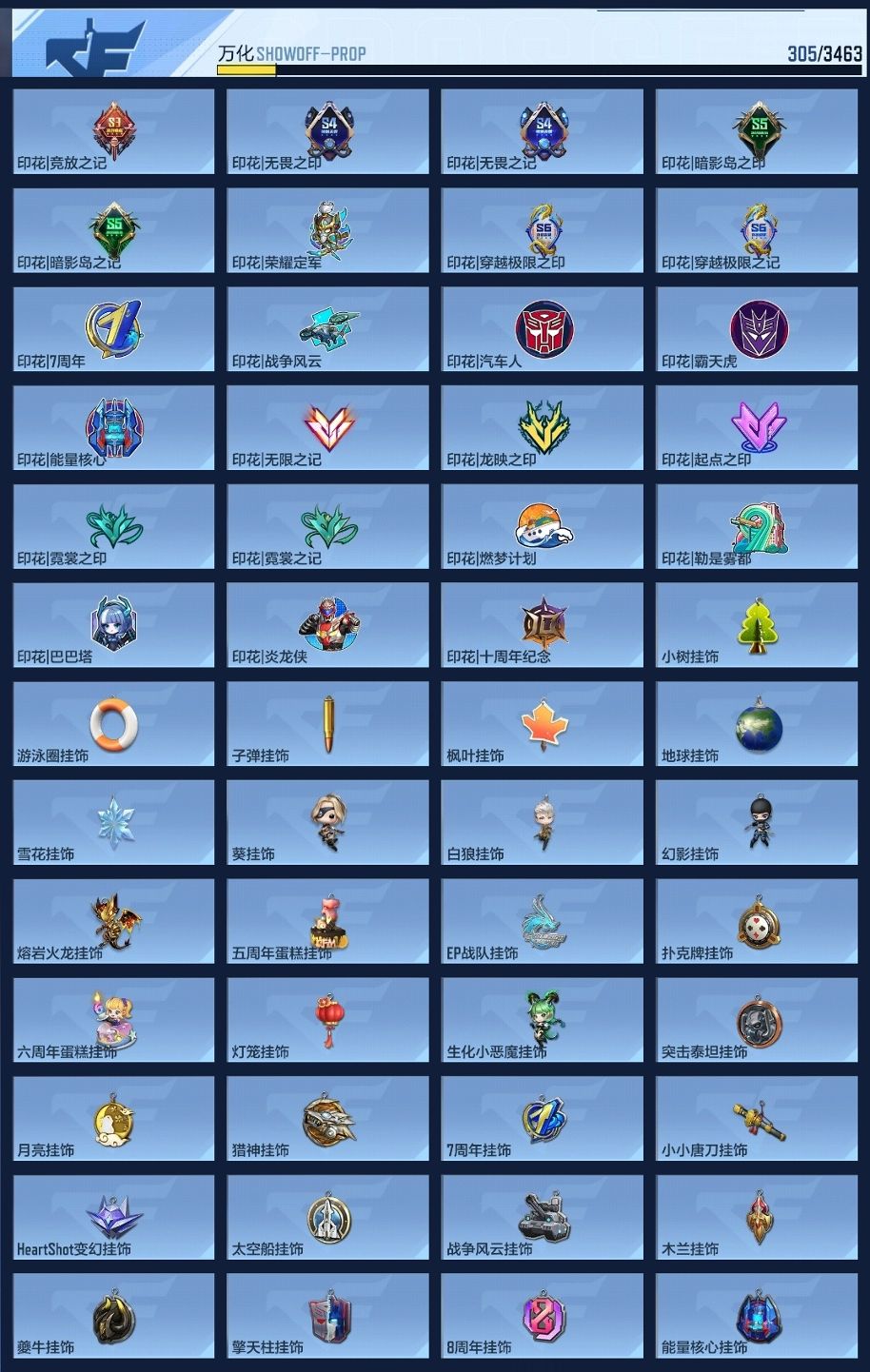Open the HeartShot变幻挂饰 card

(114, 1218)
